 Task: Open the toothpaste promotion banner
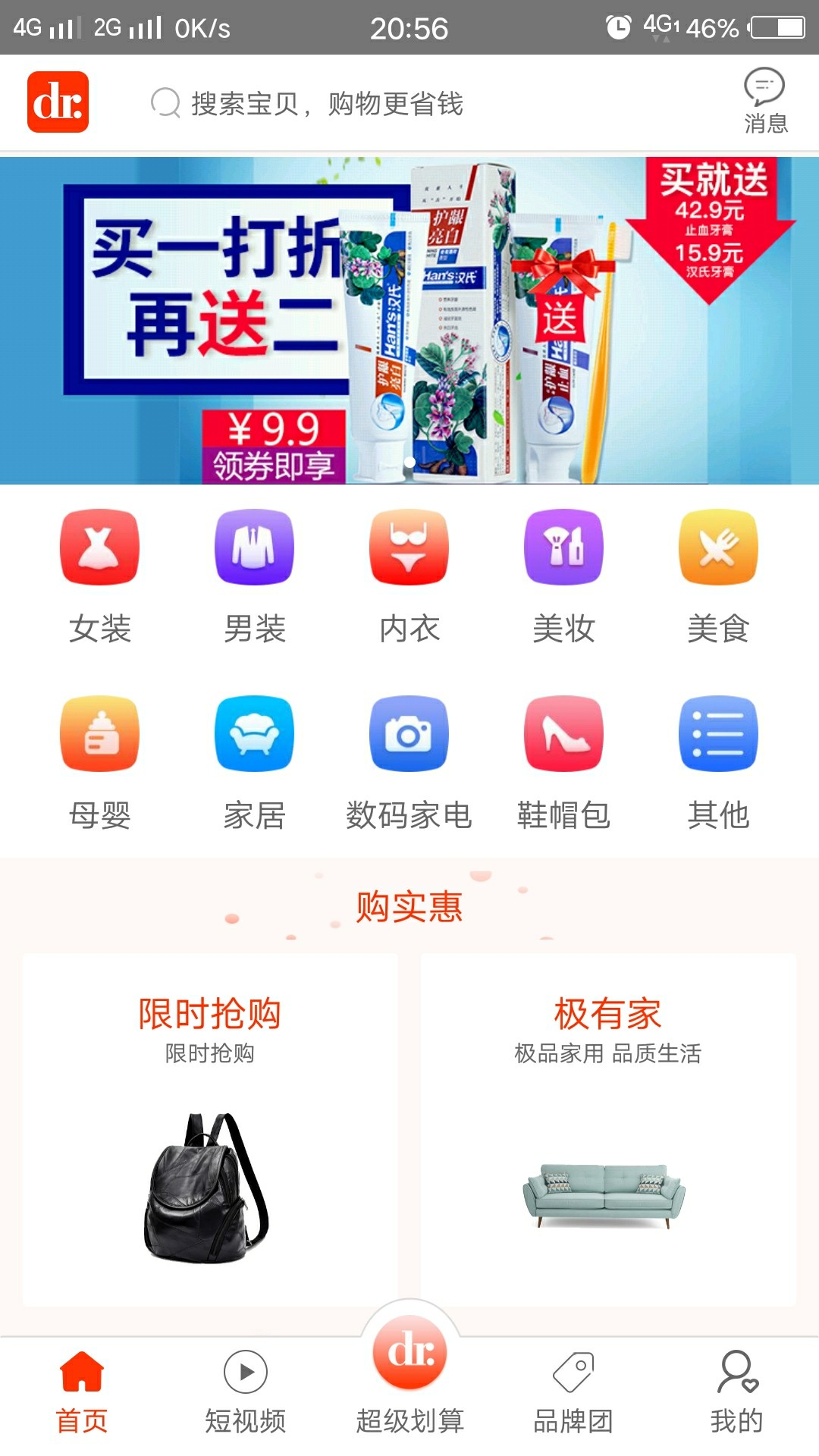pos(409,320)
